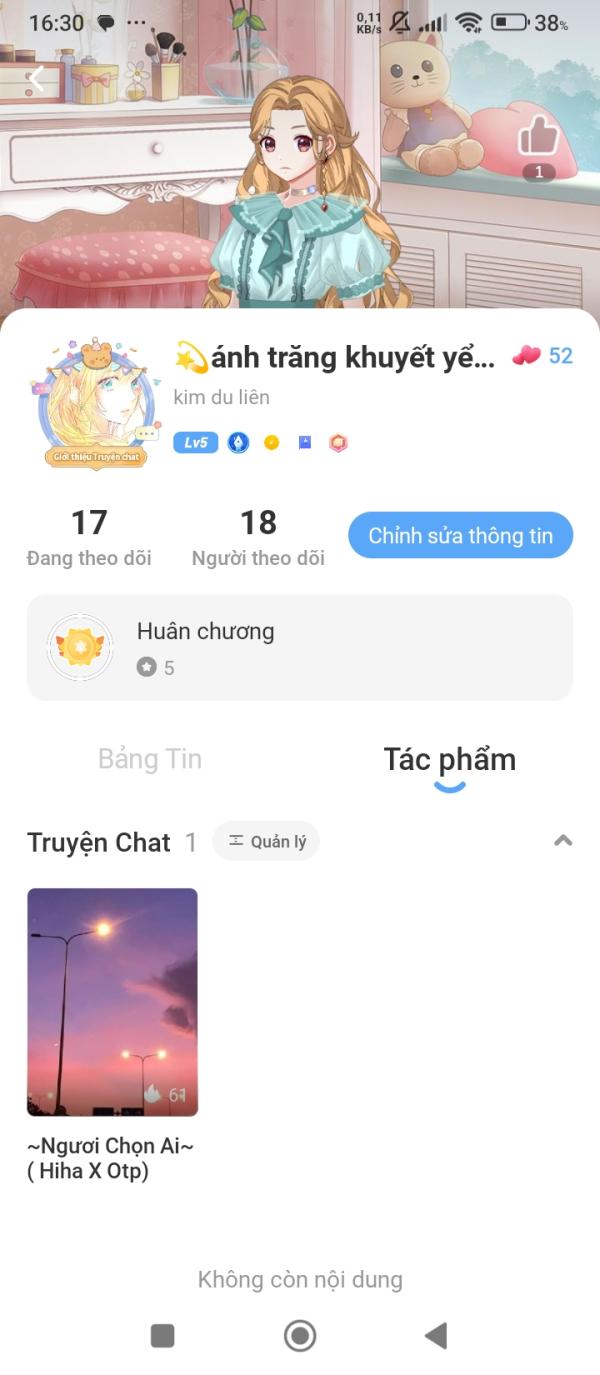This screenshot has width=600, height=1375.
Task: Tap the system home button
Action: coord(300,1335)
